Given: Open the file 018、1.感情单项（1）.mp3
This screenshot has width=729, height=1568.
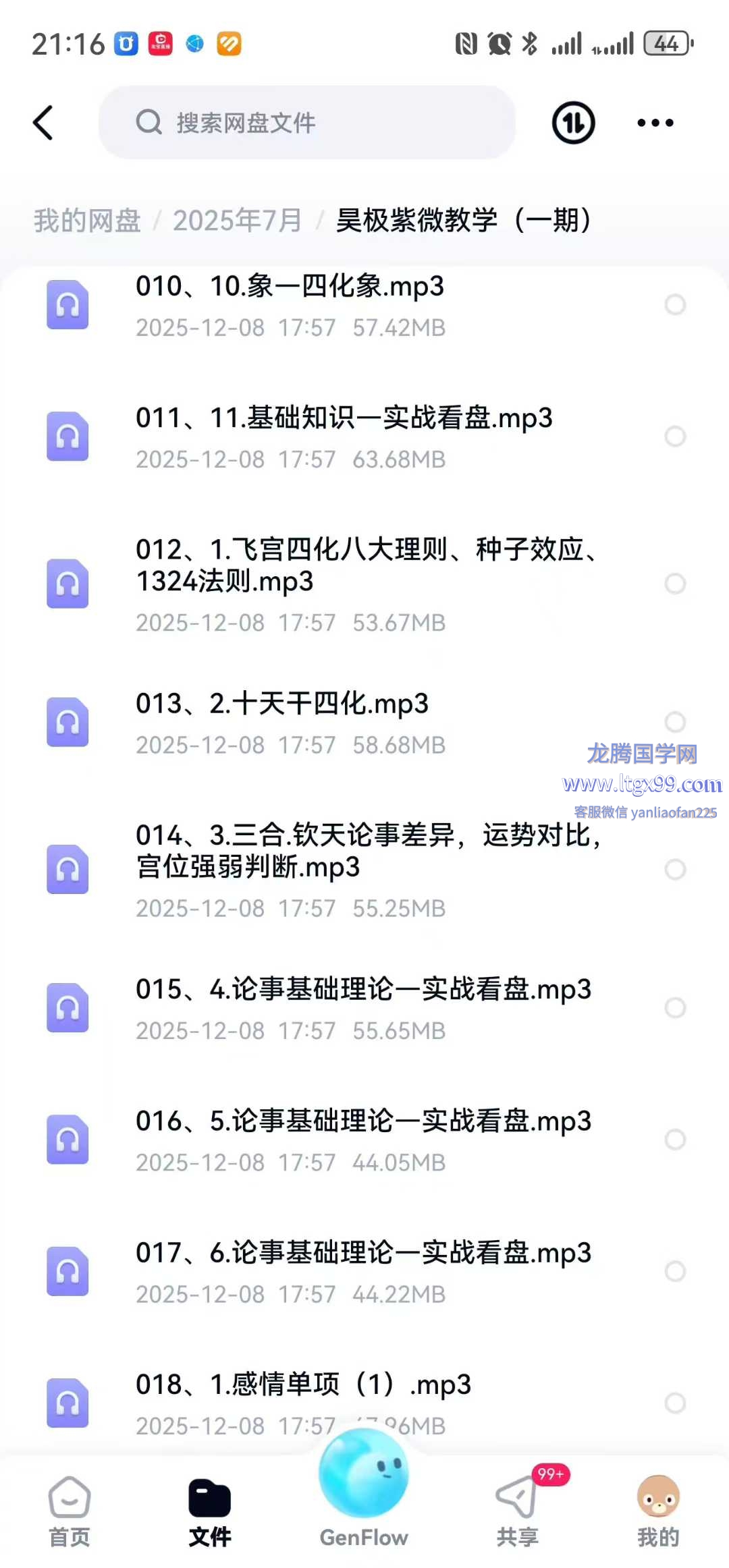Looking at the screenshot, I should point(304,1384).
